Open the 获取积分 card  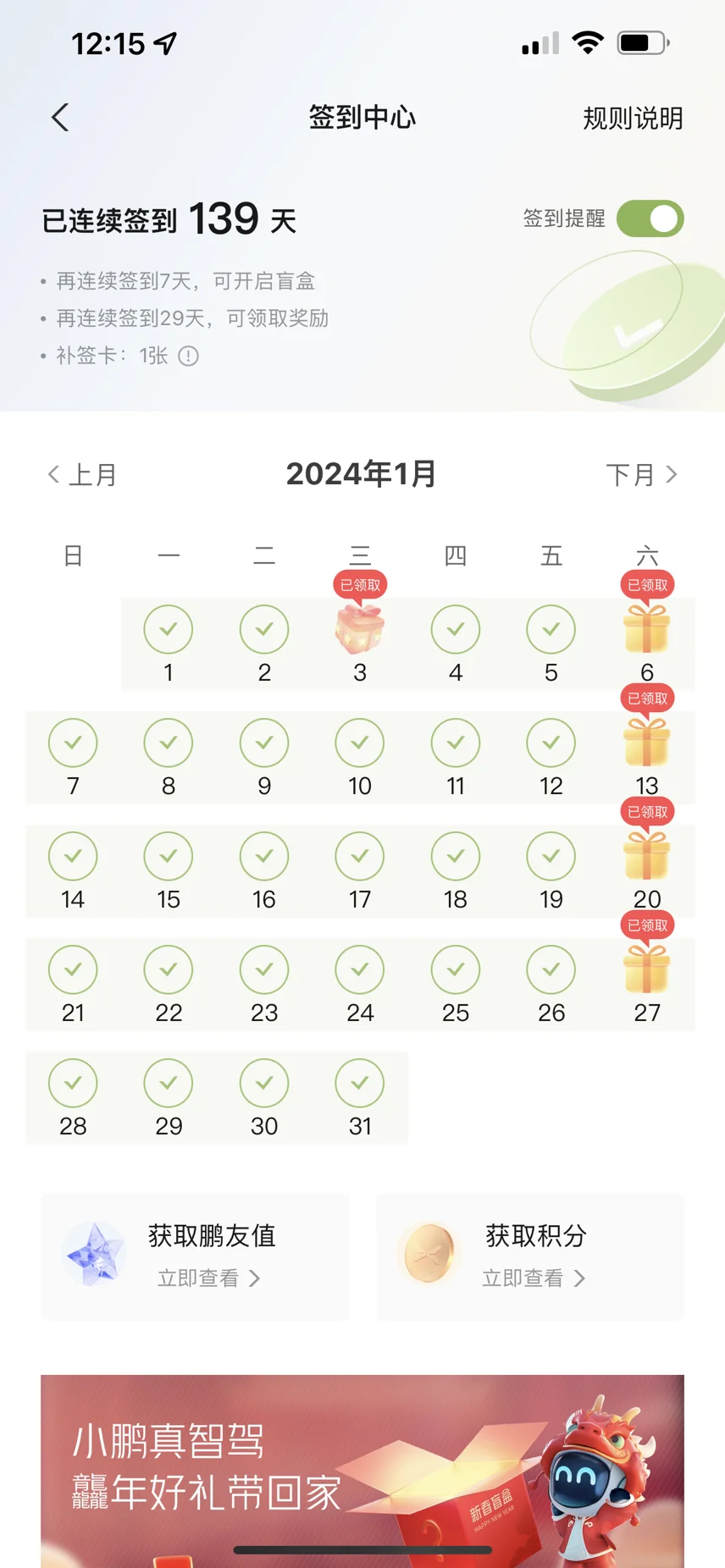pyautogui.click(x=529, y=1256)
